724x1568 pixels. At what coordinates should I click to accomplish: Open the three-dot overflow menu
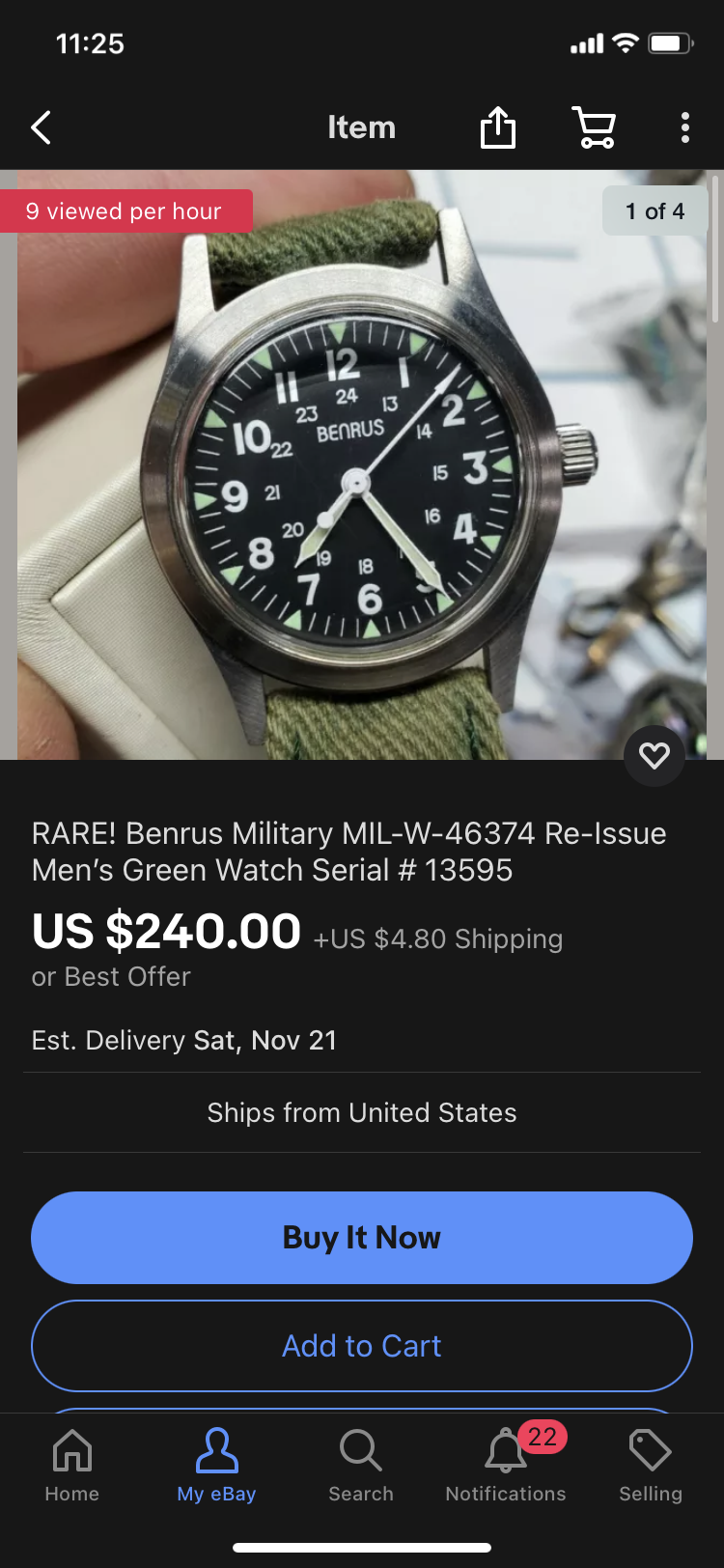pos(684,127)
